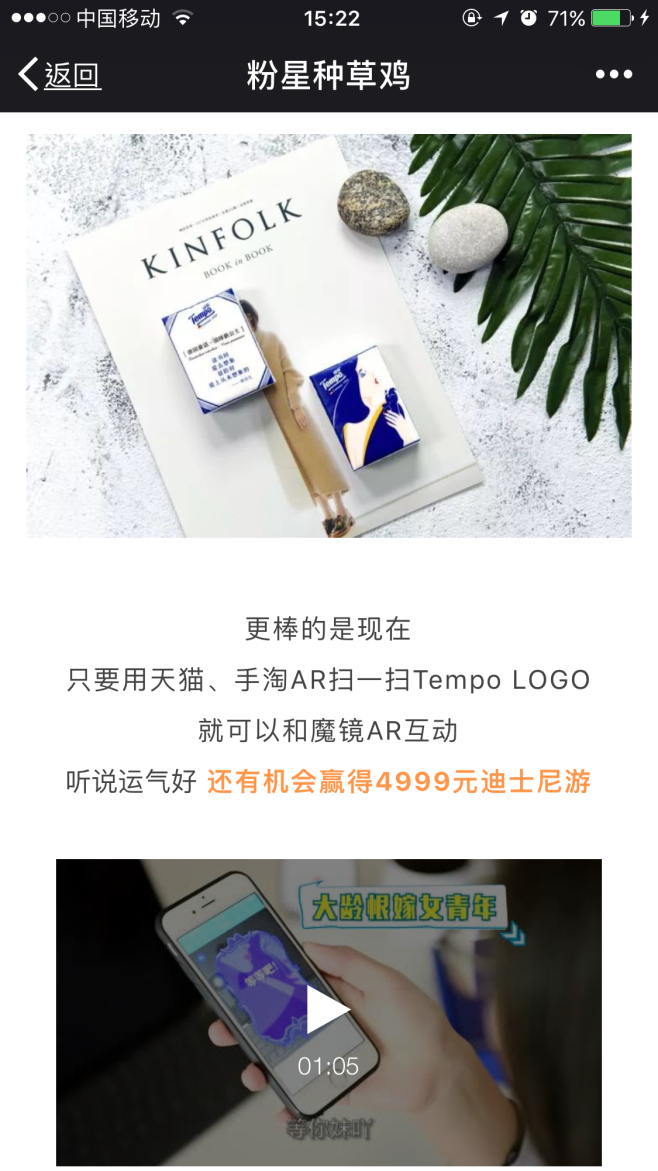Go back with the 返回 button

click(60, 75)
